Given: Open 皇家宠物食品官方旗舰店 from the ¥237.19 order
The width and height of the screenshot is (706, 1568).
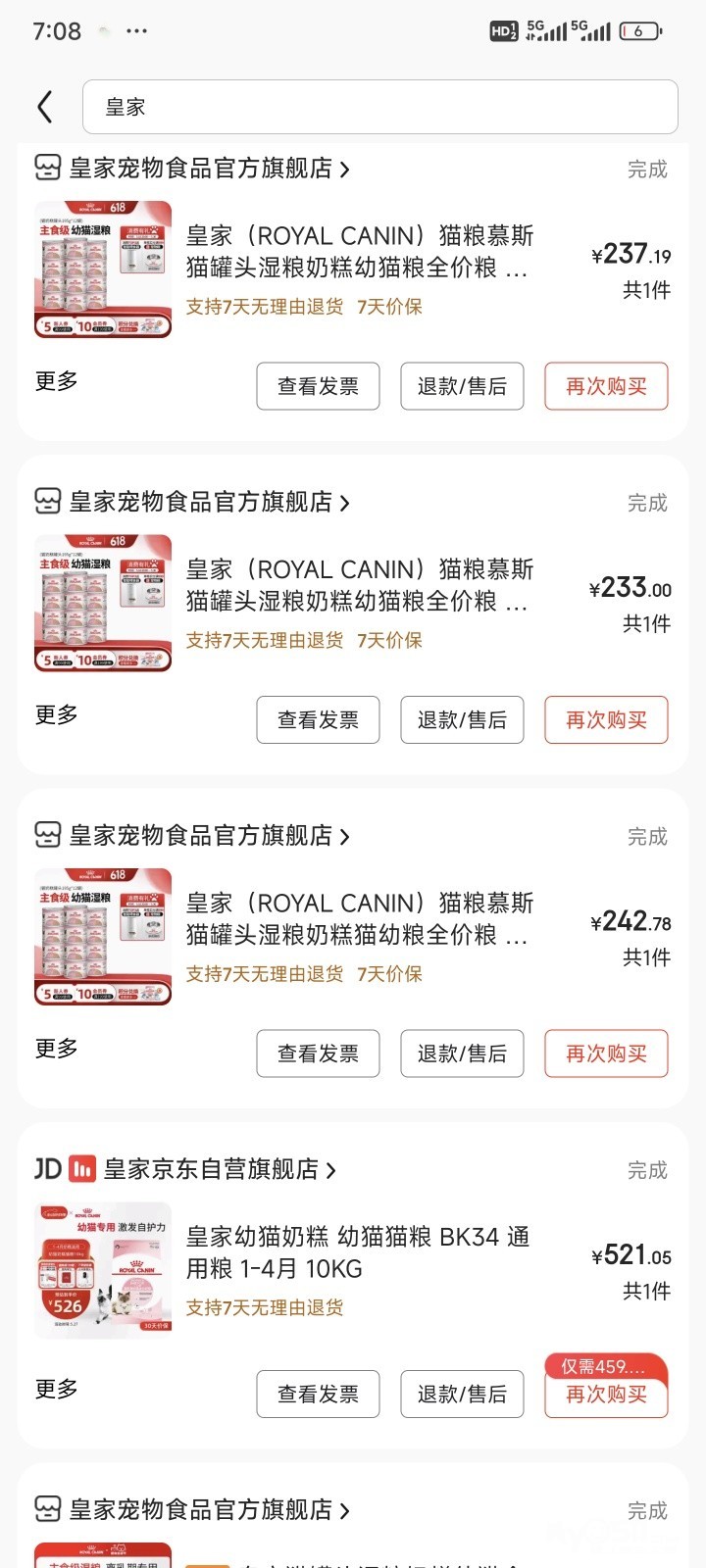Looking at the screenshot, I should [x=201, y=169].
